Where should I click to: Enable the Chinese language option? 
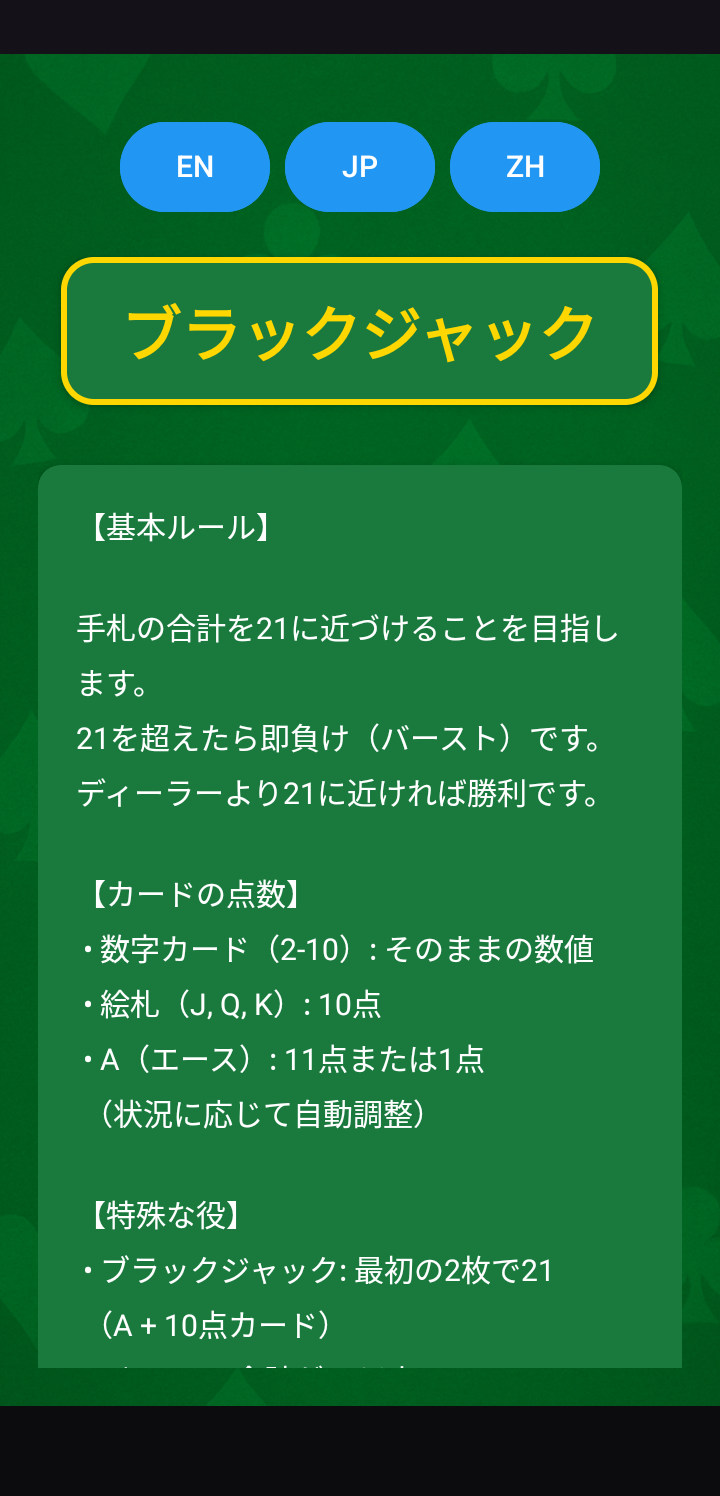pos(524,167)
